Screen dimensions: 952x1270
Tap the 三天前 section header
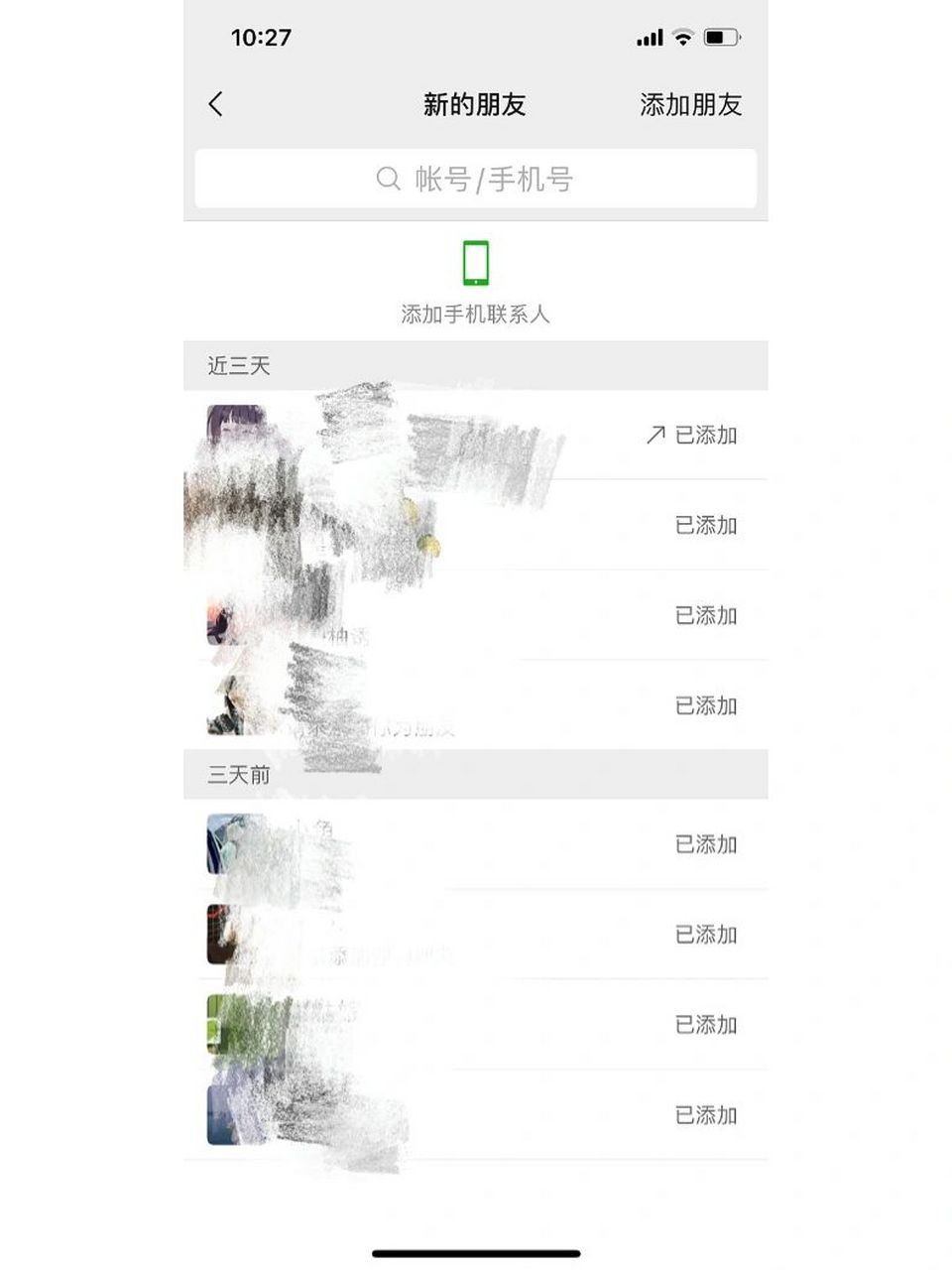235,776
